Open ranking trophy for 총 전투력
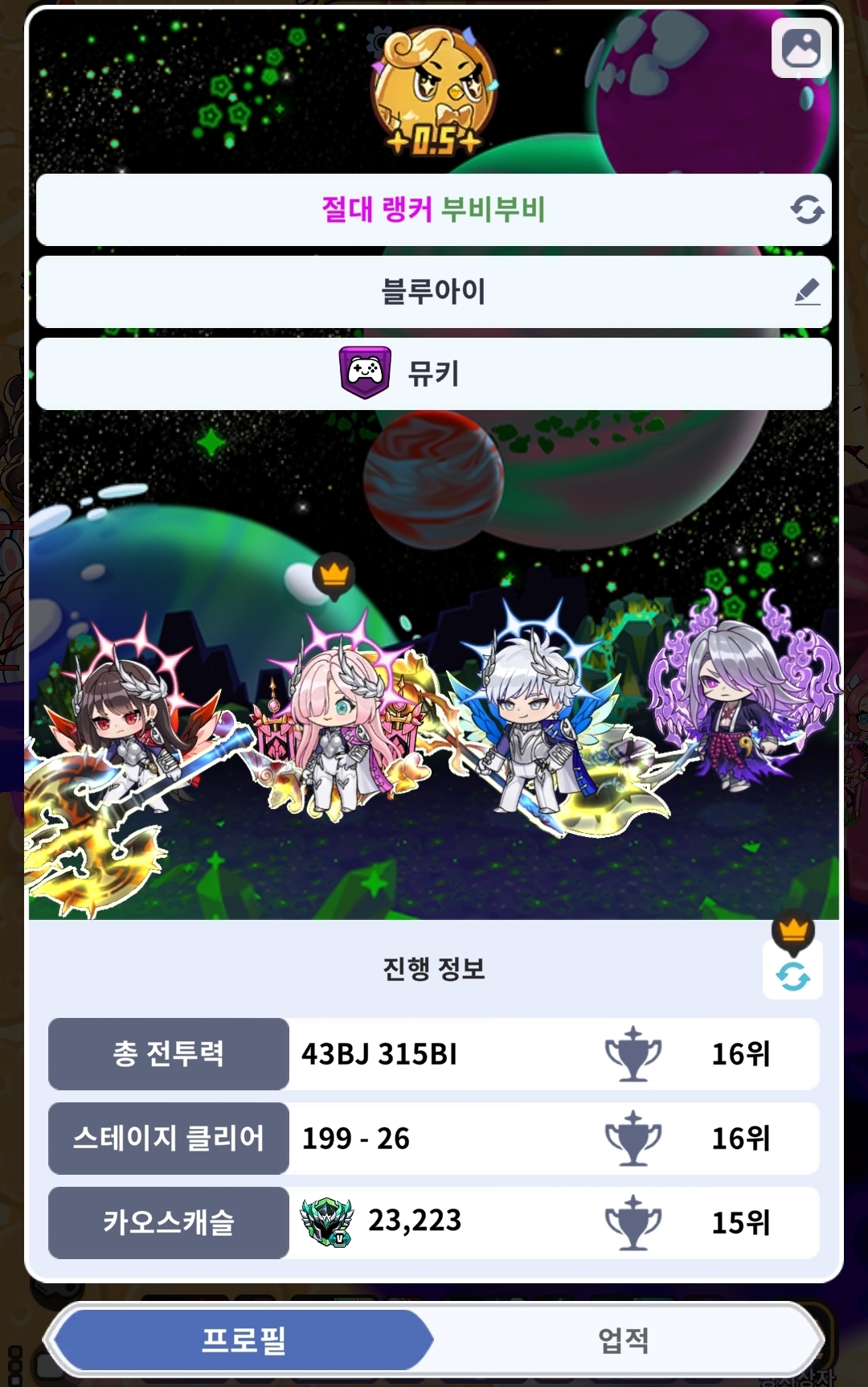Viewport: 868px width, 1387px height. [633, 1054]
